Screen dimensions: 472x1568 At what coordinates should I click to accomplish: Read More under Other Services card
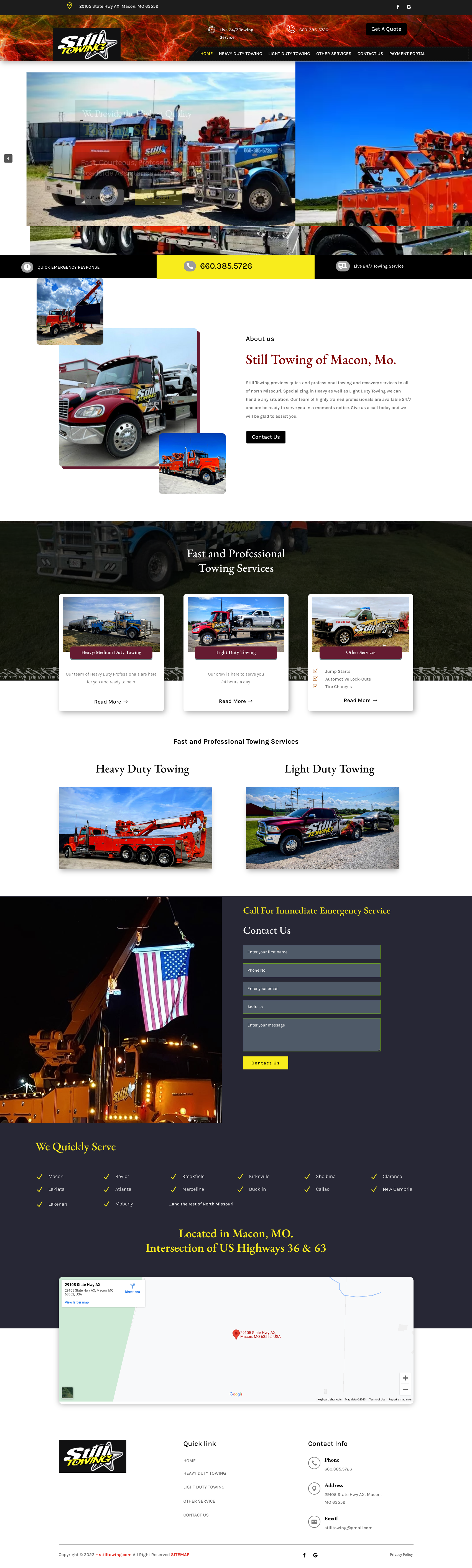[x=361, y=700]
